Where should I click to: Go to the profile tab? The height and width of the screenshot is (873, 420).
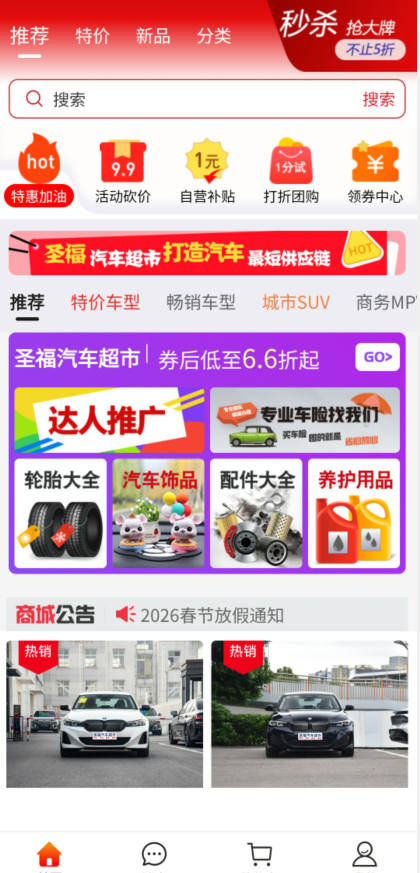click(365, 855)
